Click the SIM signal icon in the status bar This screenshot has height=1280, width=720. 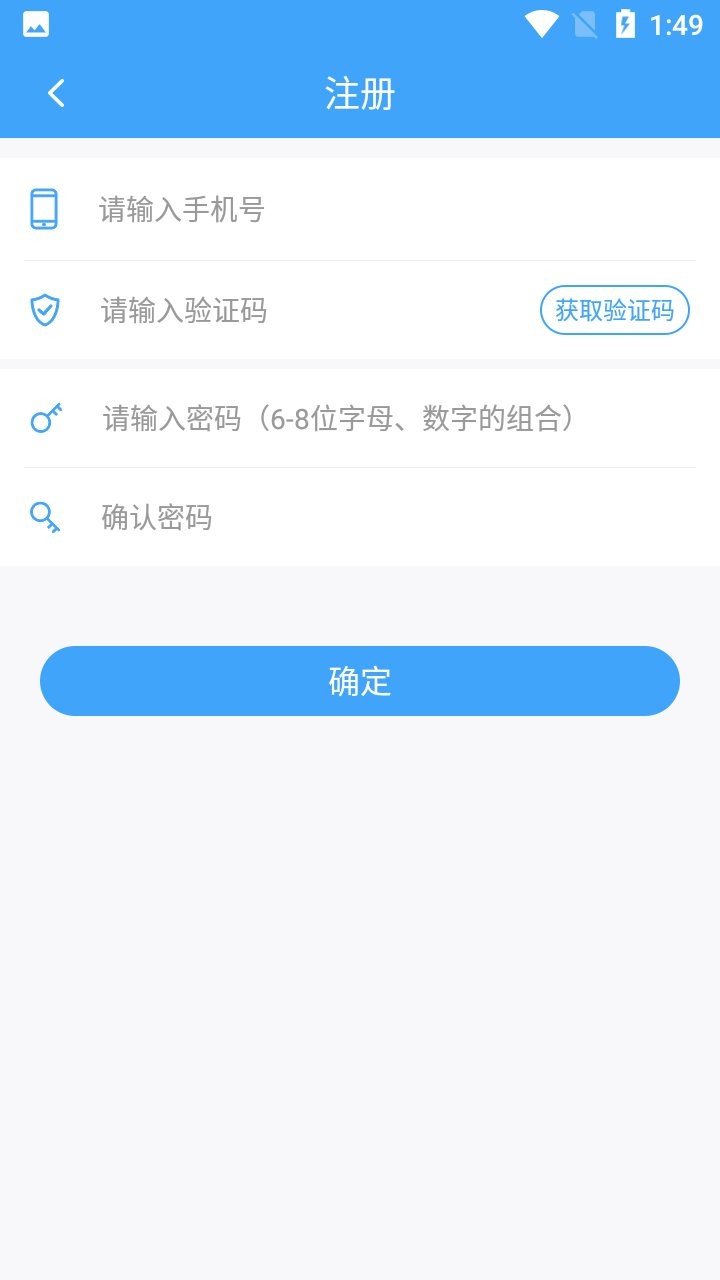coord(585,24)
